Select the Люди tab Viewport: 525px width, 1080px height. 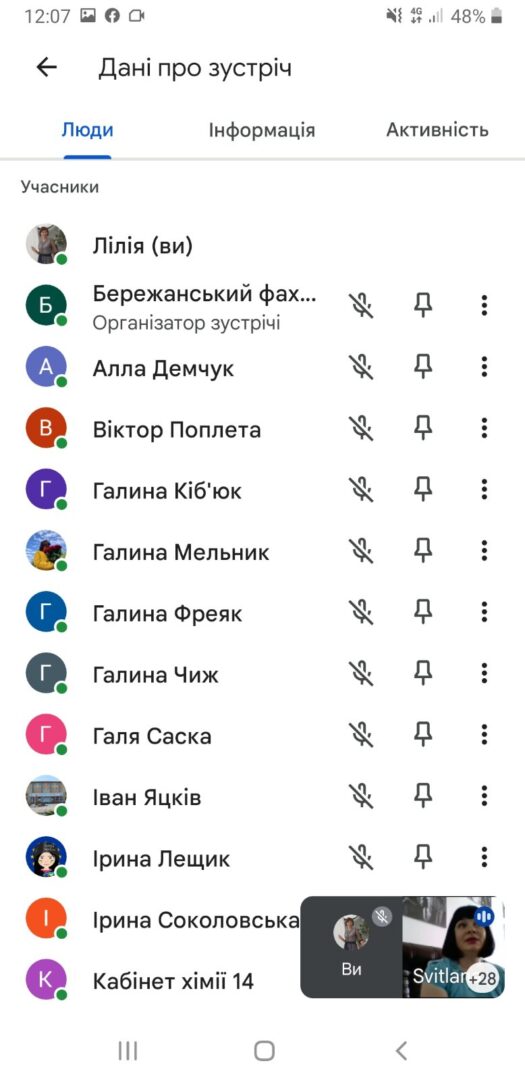click(x=88, y=130)
